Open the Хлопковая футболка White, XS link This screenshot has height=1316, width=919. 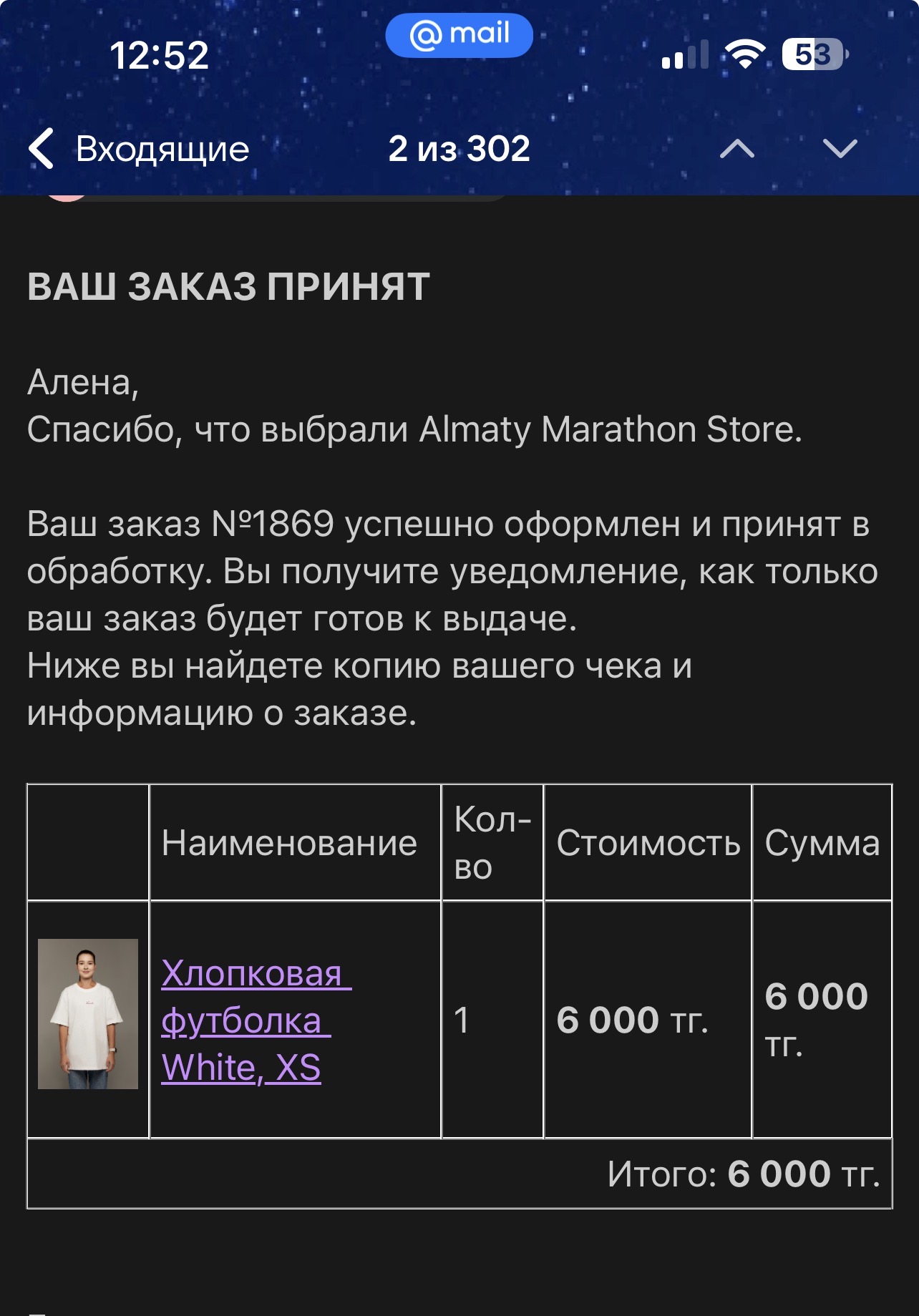243,1020
